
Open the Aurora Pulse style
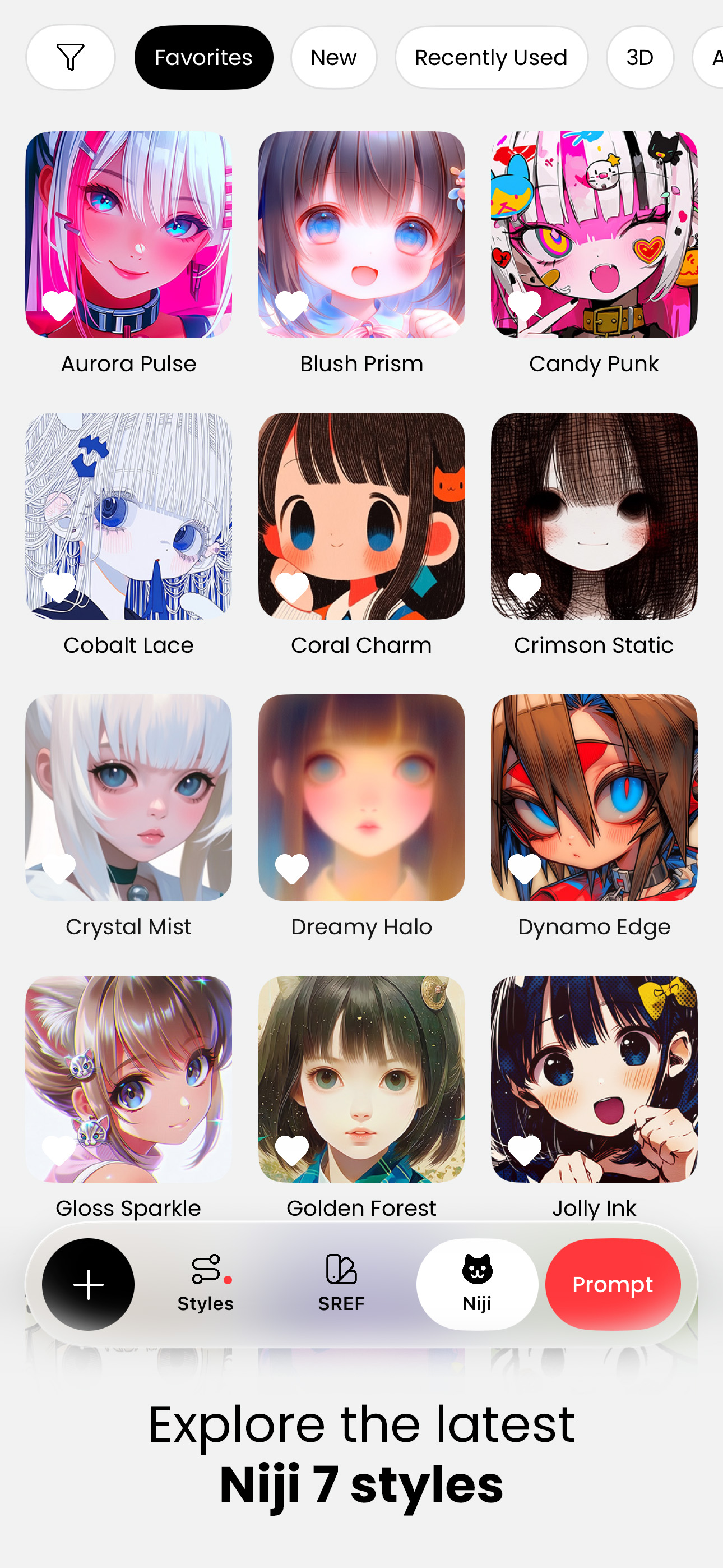128,235
